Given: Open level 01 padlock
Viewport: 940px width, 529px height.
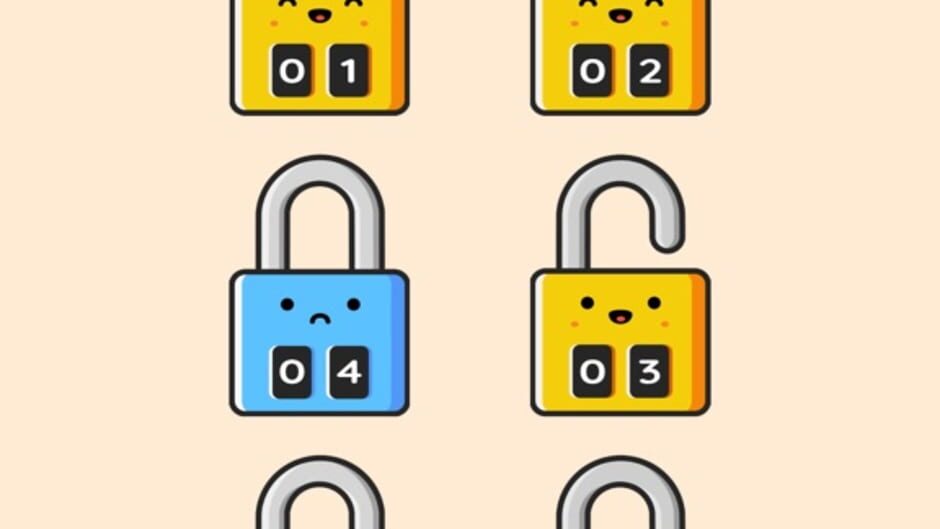Looking at the screenshot, I should (x=320, y=57).
